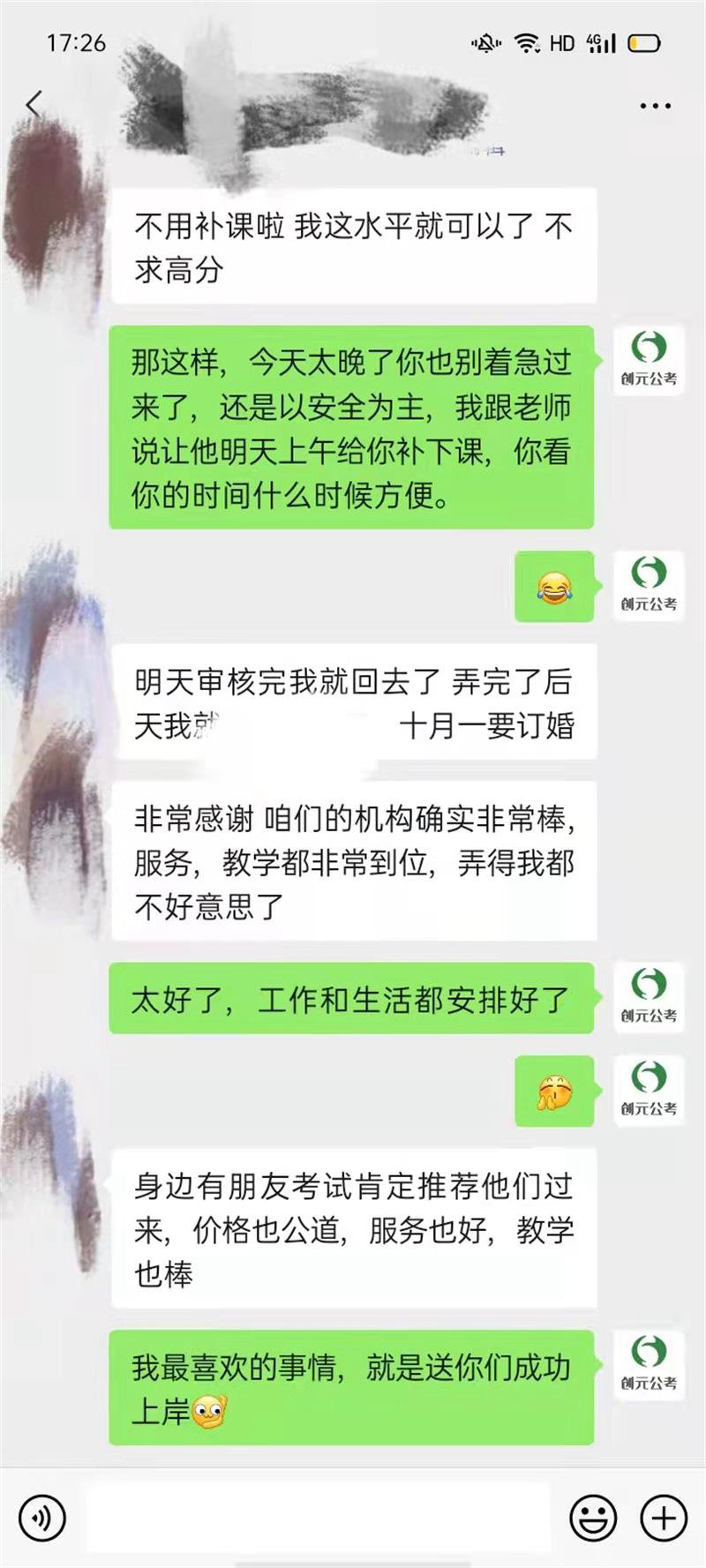Open the three-dot chat options menu
This screenshot has width=706, height=1568.
655,106
